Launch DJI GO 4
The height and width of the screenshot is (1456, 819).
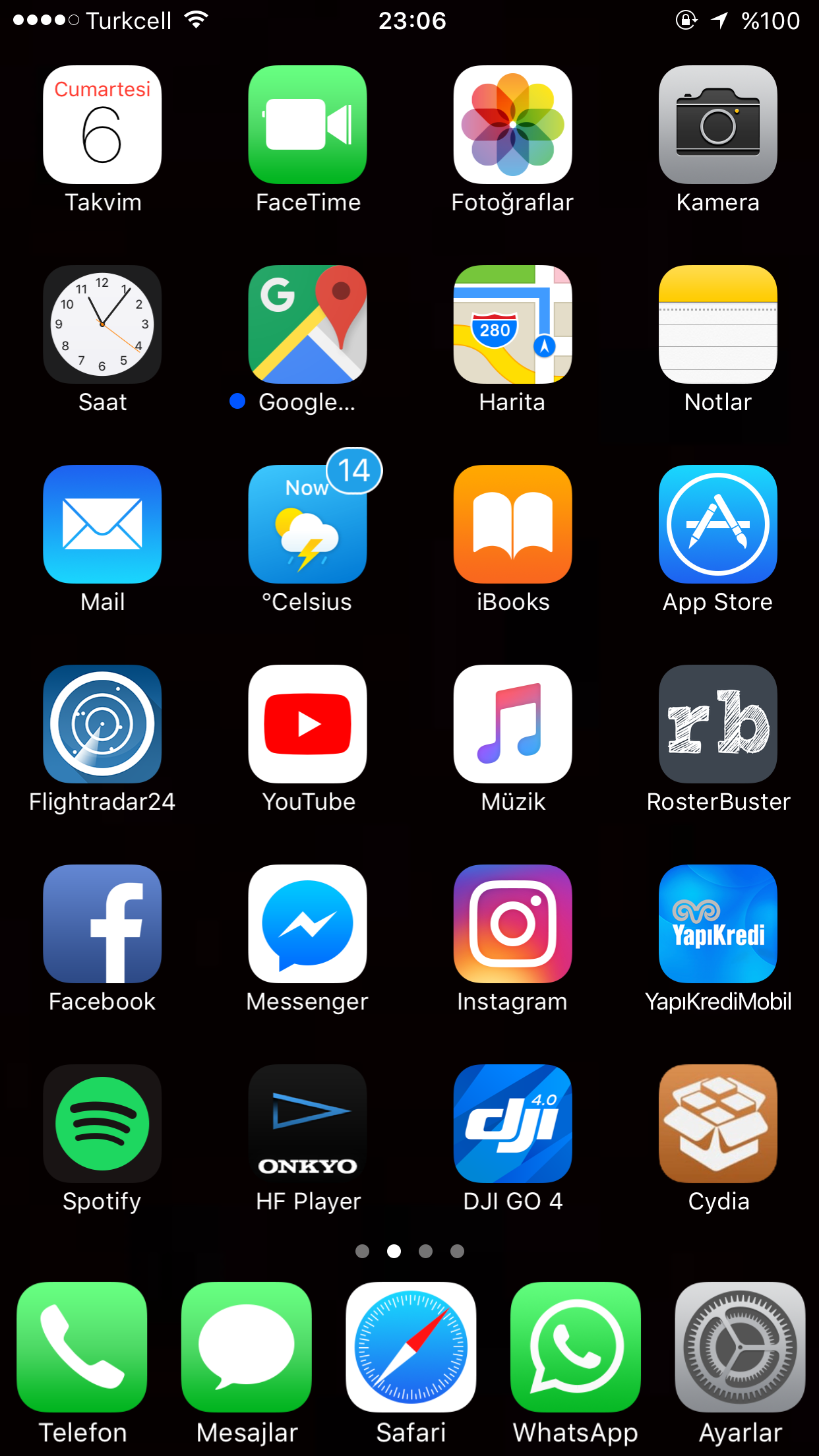pos(512,1124)
